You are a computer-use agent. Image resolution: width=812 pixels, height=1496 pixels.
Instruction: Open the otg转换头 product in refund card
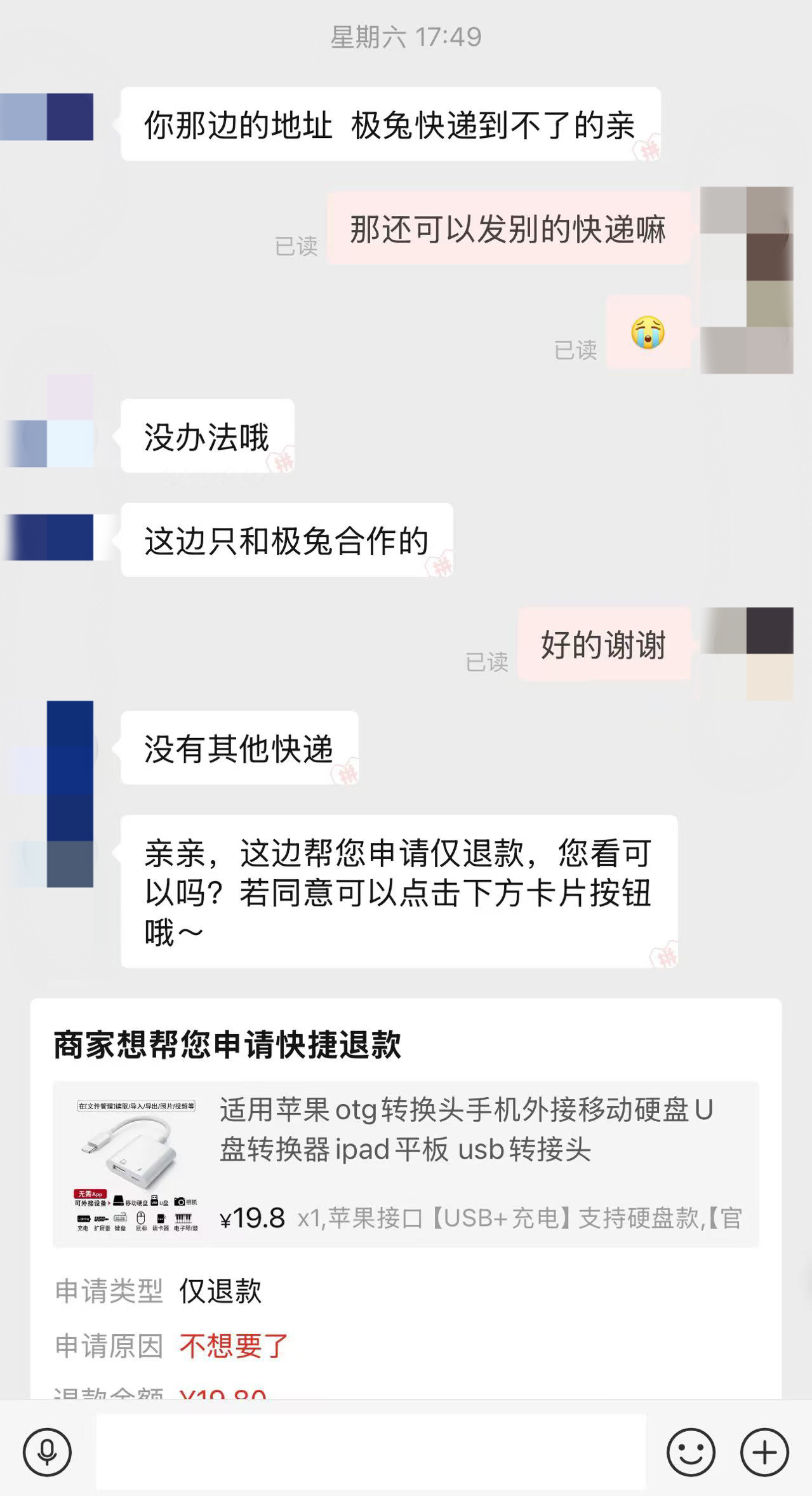tap(406, 1164)
